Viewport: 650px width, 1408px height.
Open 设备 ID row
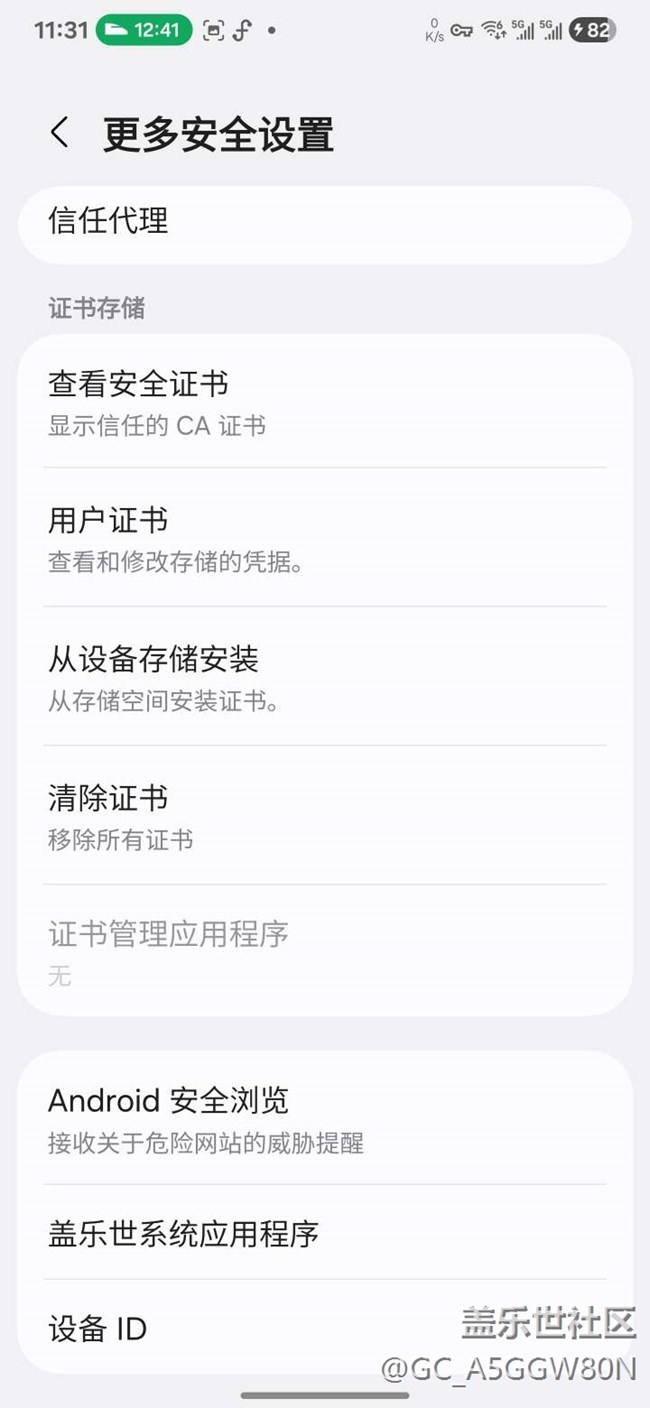click(x=250, y=1328)
